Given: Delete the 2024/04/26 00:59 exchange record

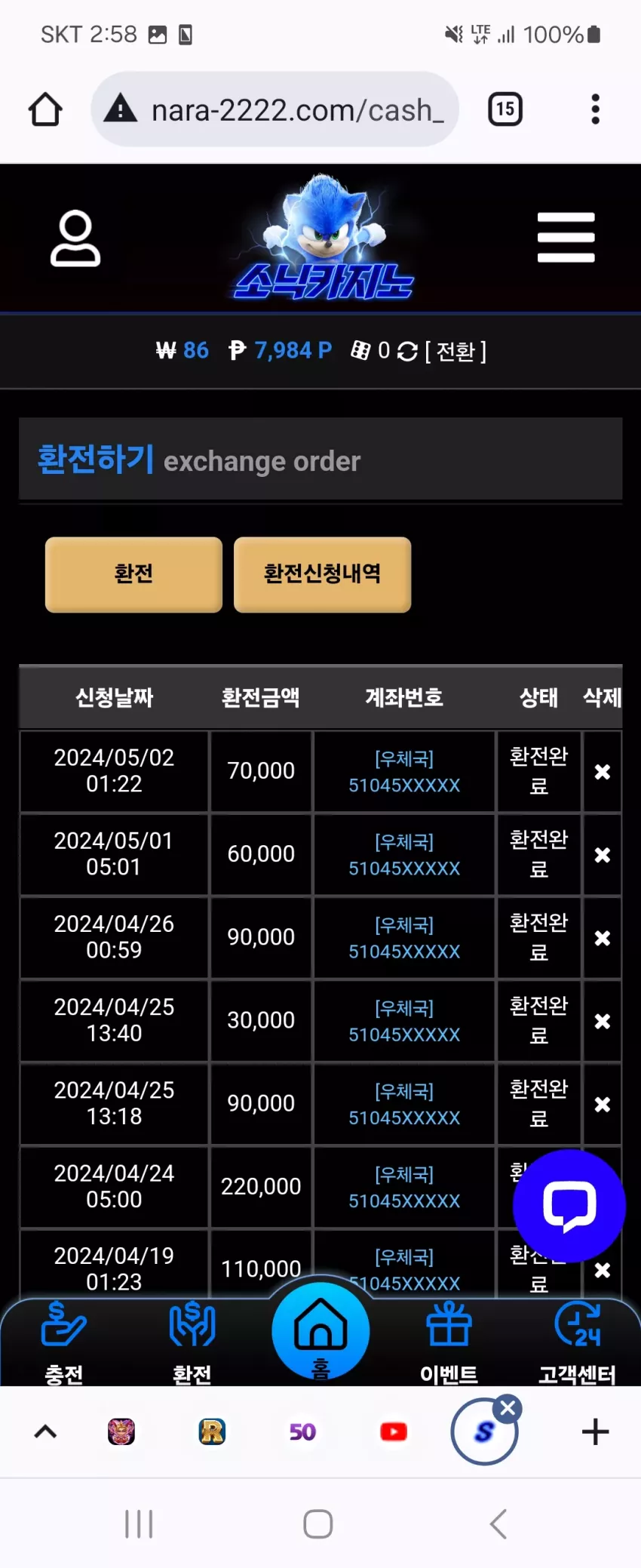Looking at the screenshot, I should click(x=603, y=938).
